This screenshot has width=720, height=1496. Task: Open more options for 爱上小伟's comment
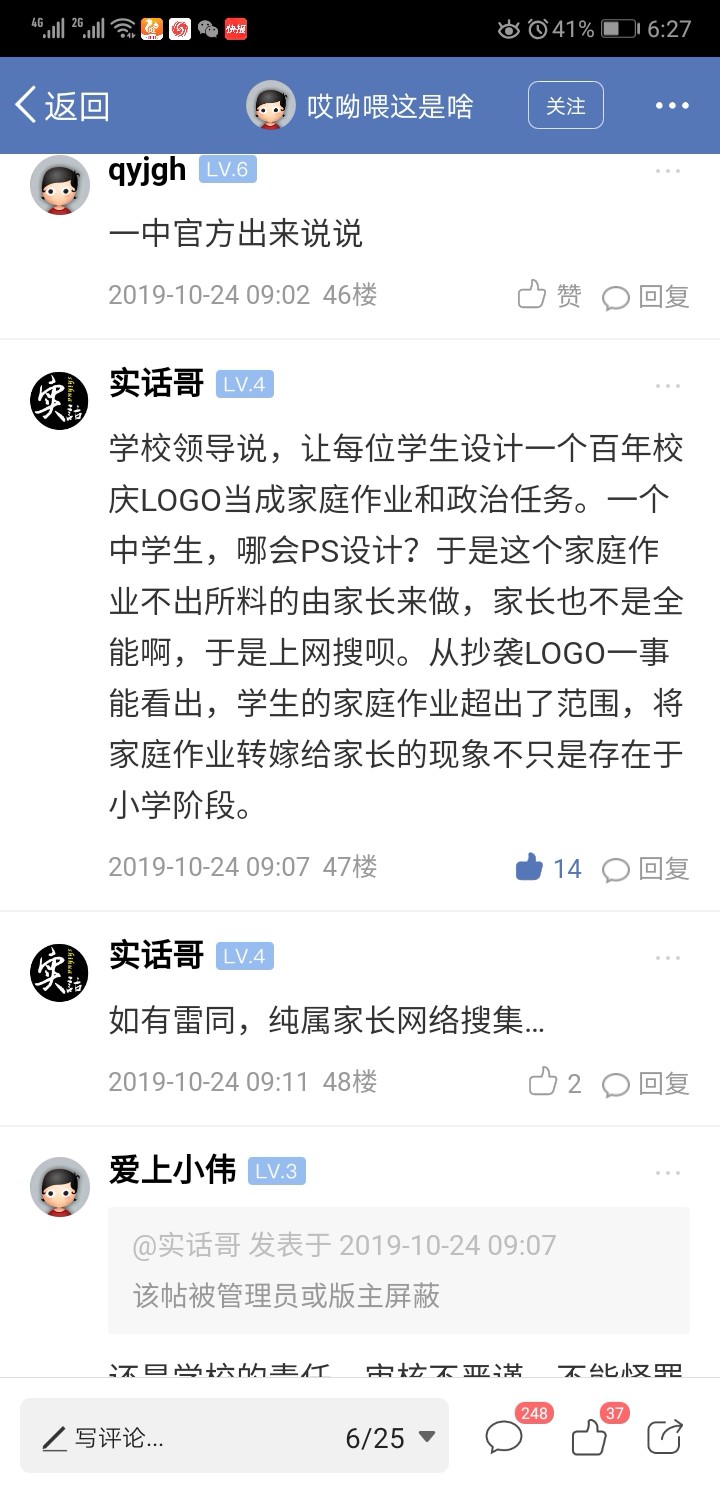668,1172
